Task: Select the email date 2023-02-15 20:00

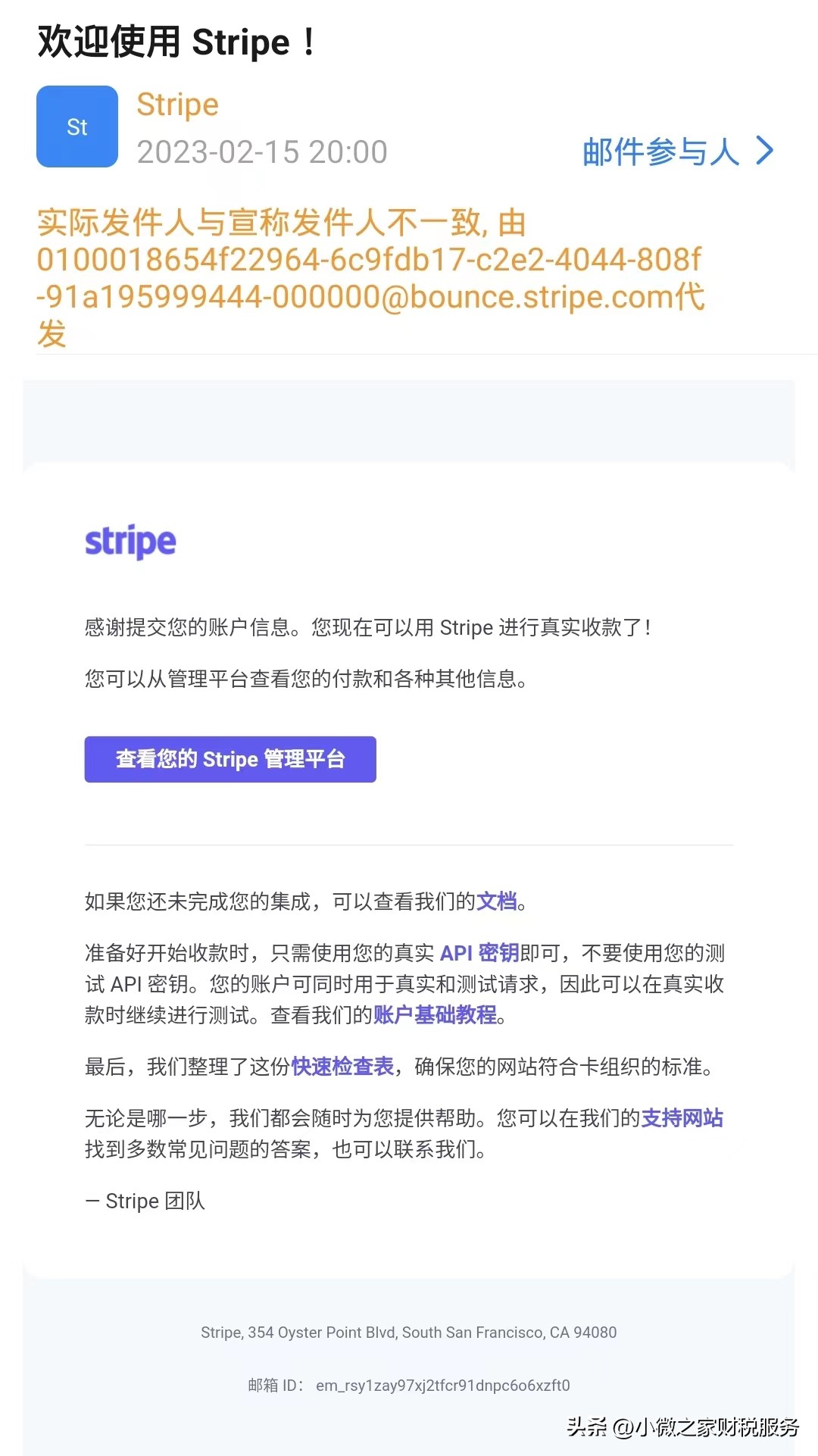Action: 261,152
